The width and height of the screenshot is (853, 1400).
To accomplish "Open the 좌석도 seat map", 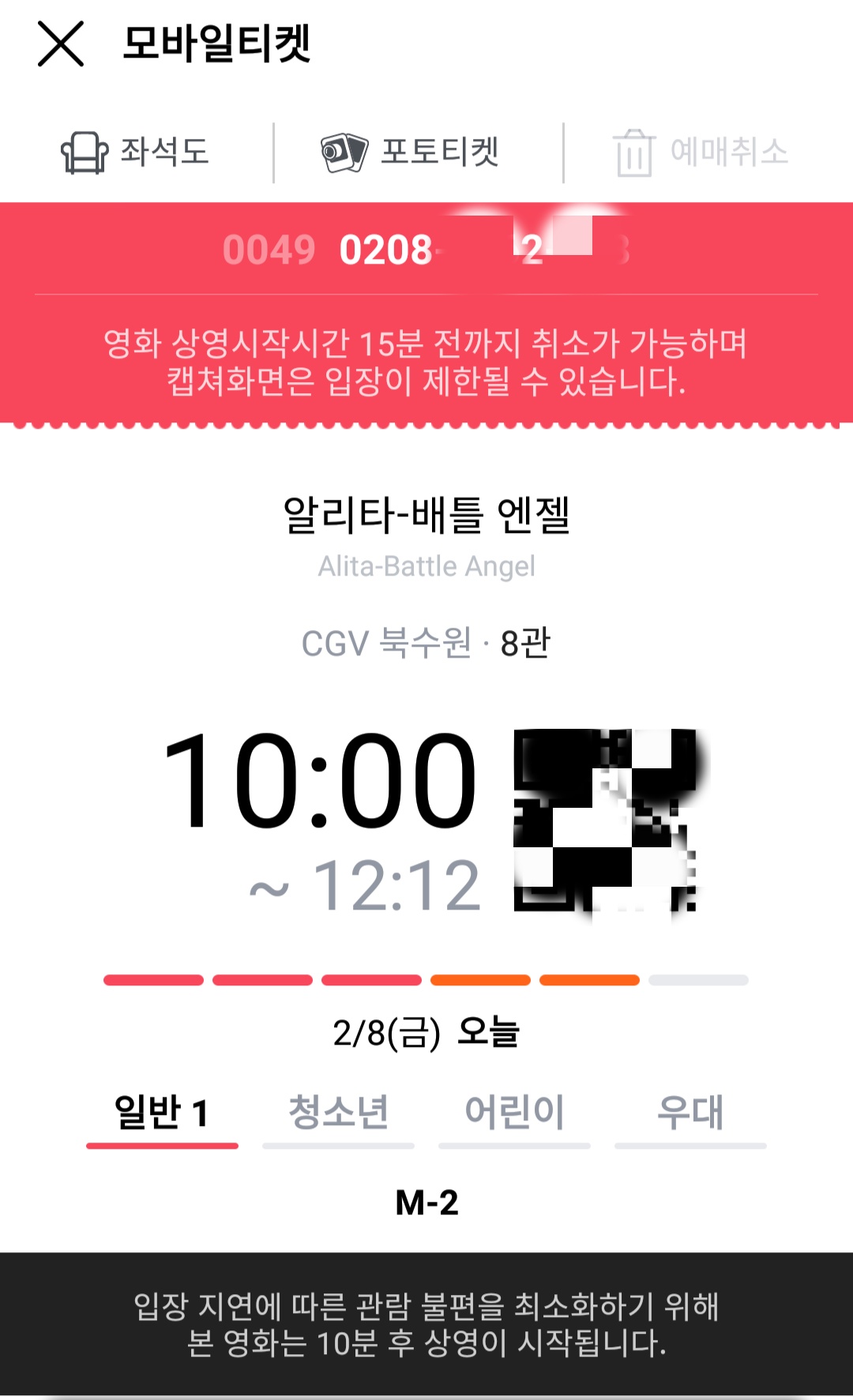I will click(136, 152).
